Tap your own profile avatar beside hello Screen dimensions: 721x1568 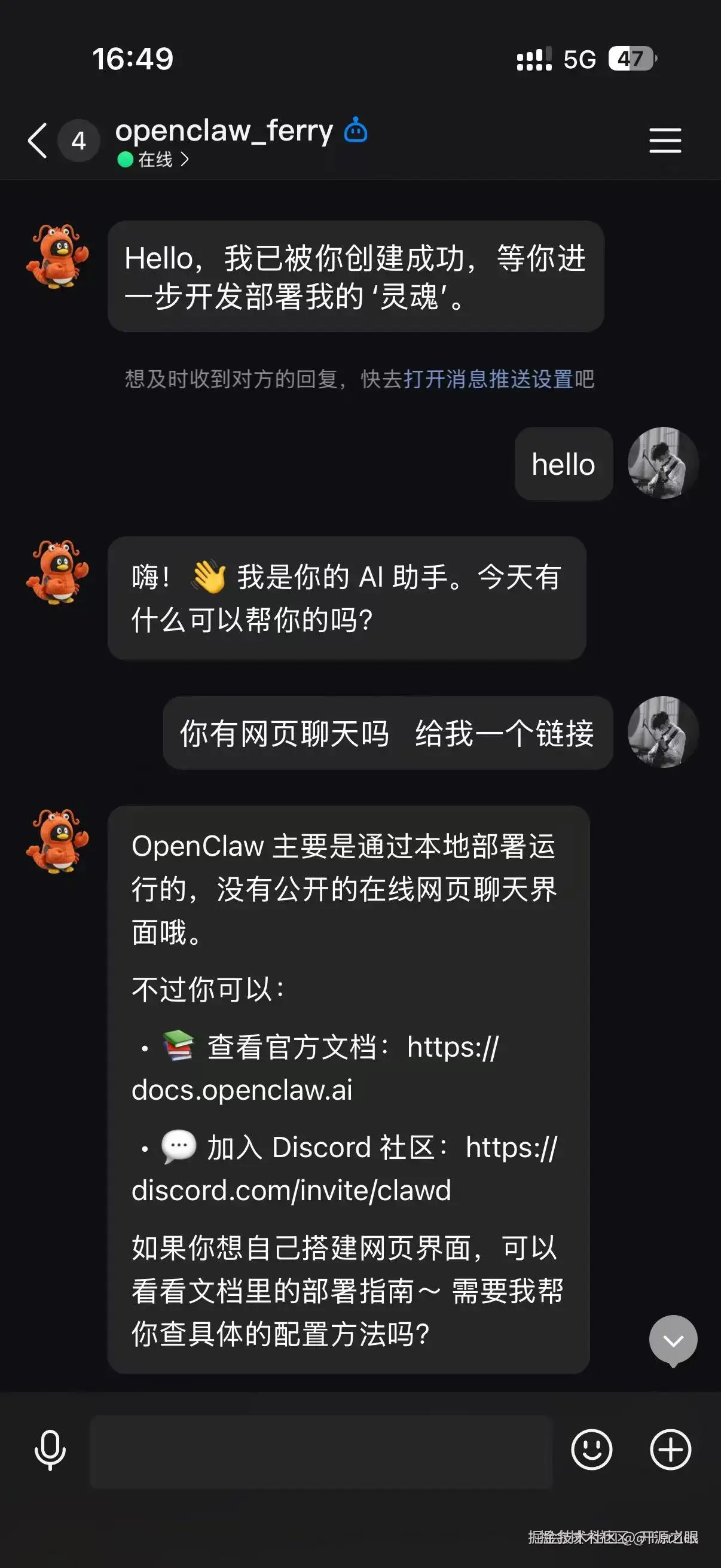(662, 464)
